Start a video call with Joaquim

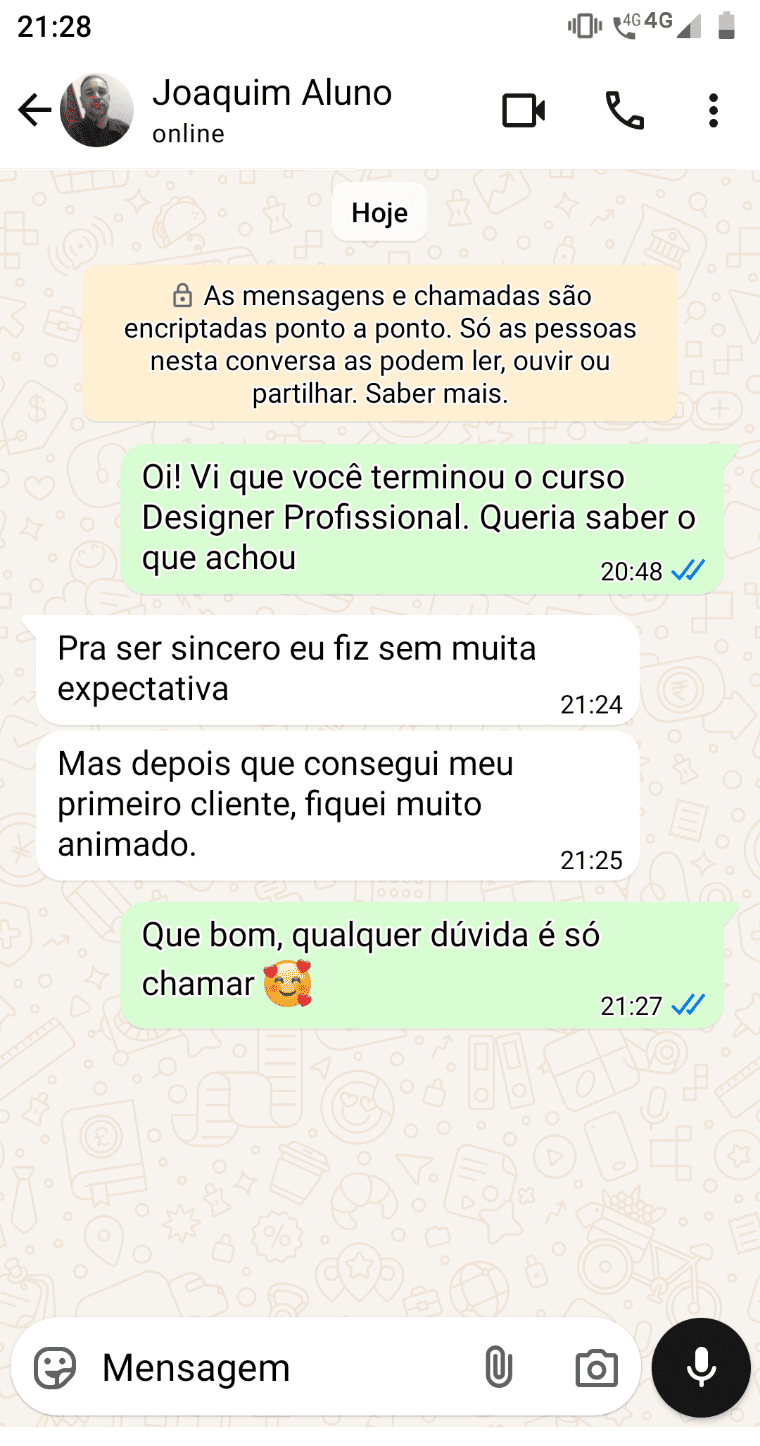tap(523, 111)
